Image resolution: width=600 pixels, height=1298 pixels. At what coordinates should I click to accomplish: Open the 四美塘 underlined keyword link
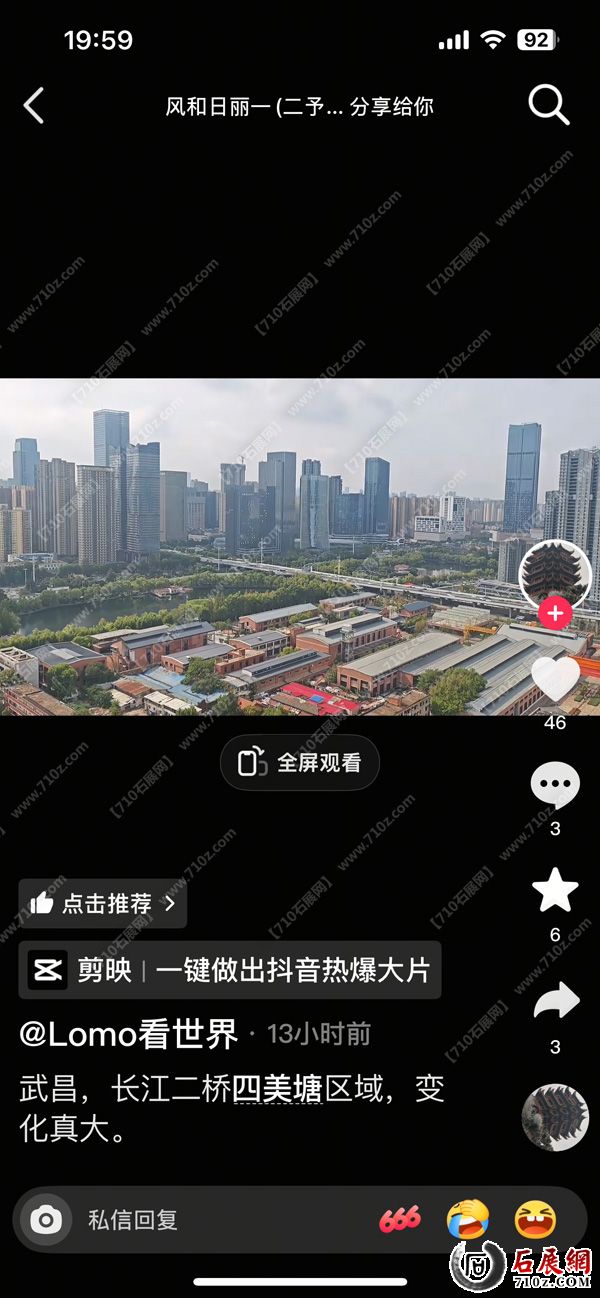tap(277, 1088)
